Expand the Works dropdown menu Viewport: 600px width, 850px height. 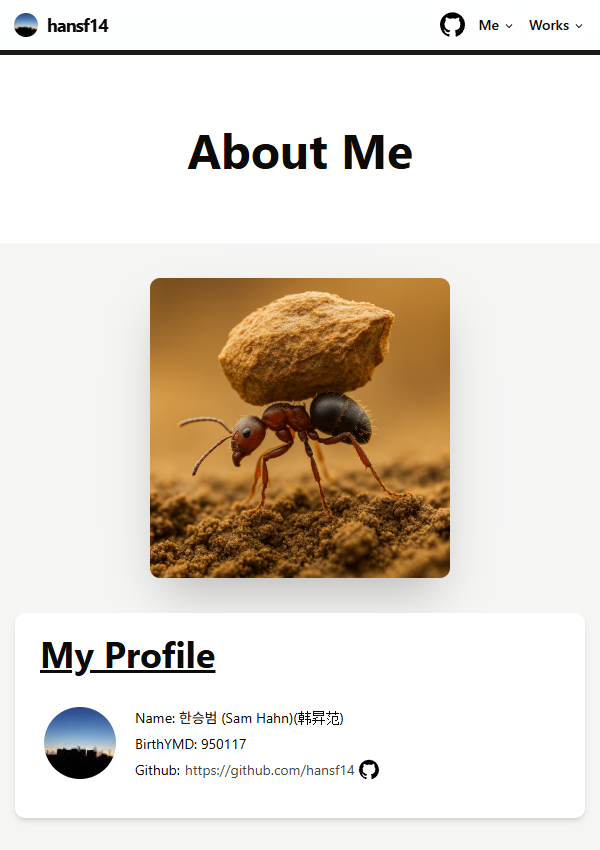coord(555,25)
